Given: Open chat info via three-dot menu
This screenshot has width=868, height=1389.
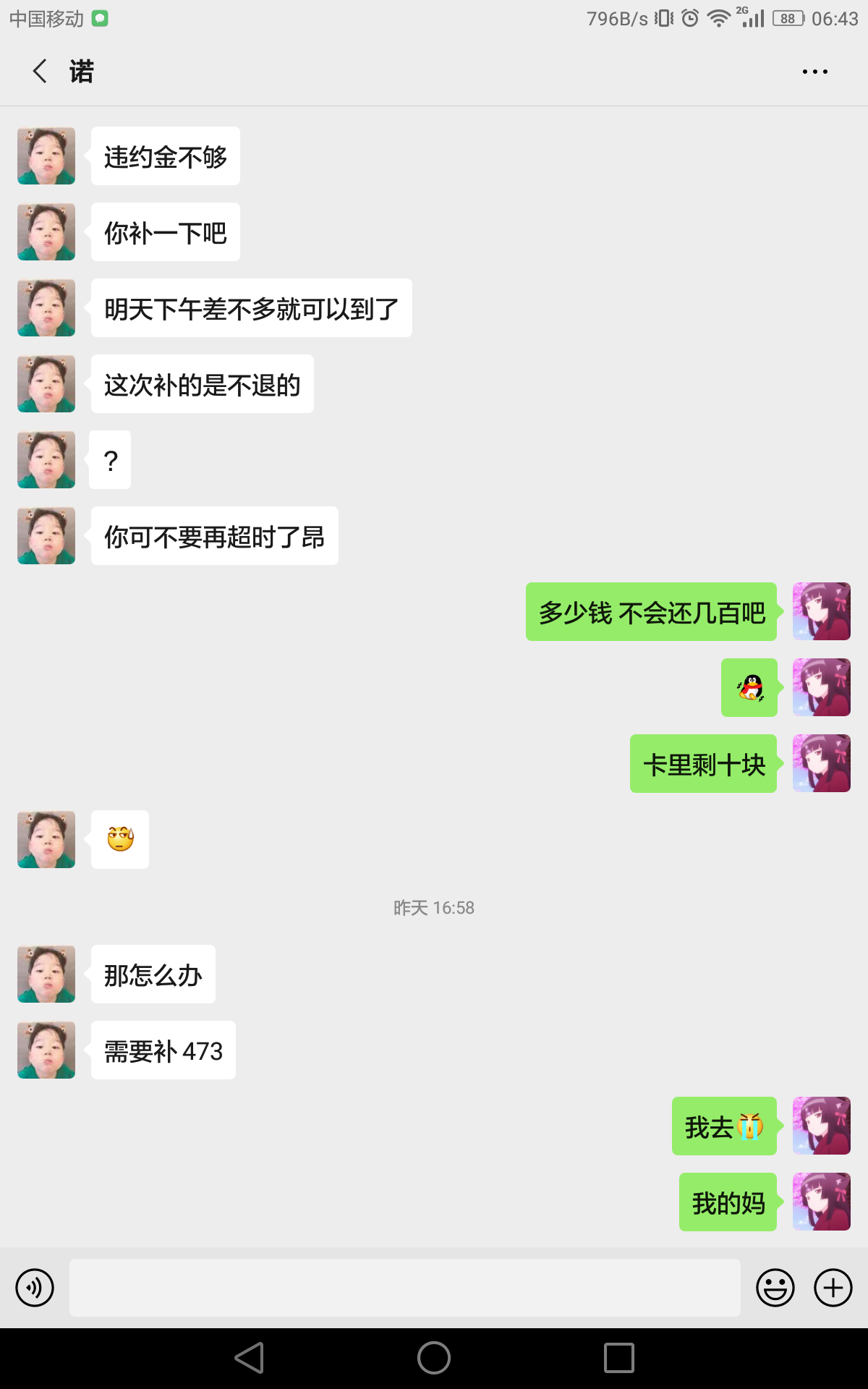Looking at the screenshot, I should [x=815, y=72].
